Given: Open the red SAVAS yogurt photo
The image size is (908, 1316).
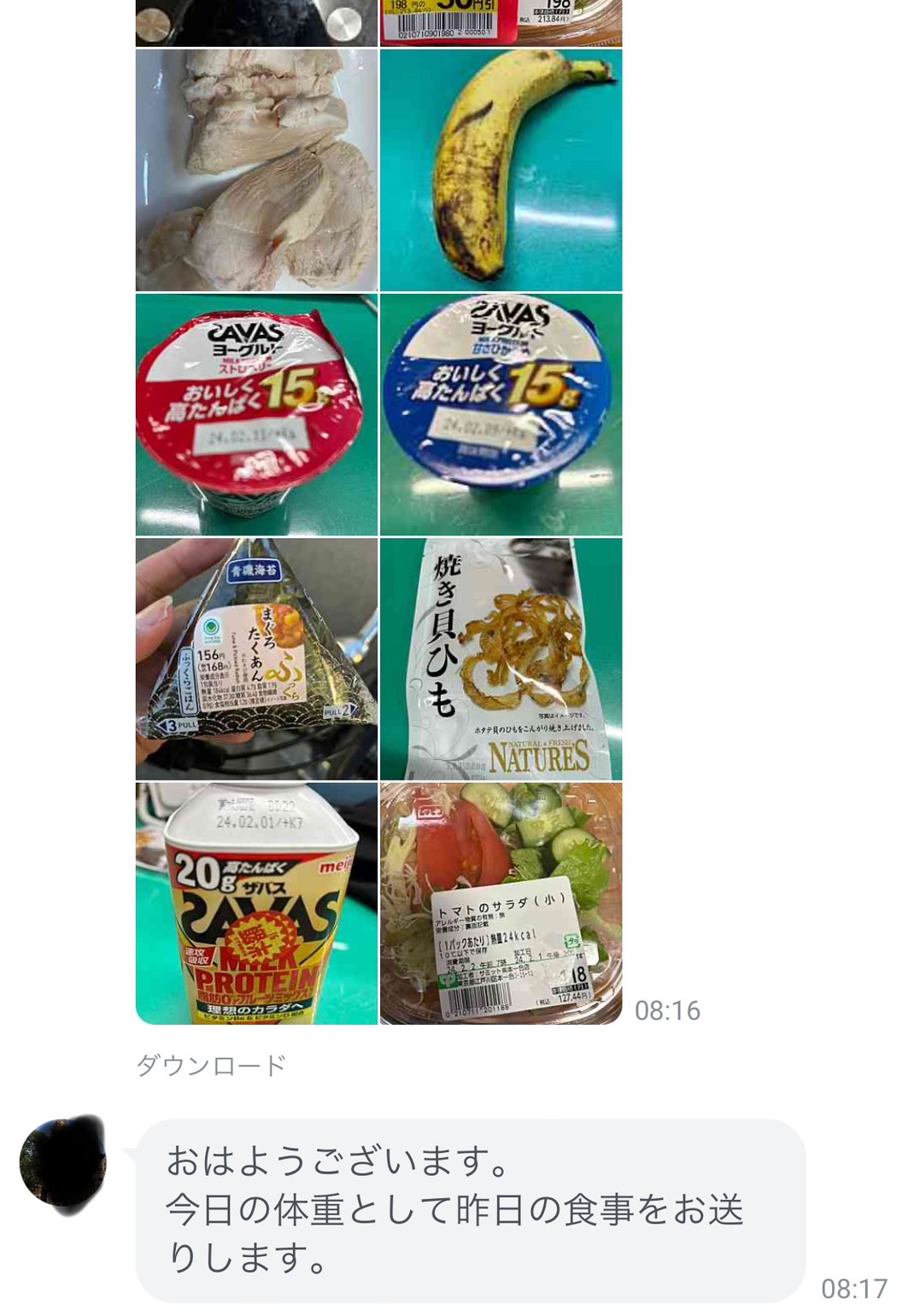Looking at the screenshot, I should click(256, 414).
